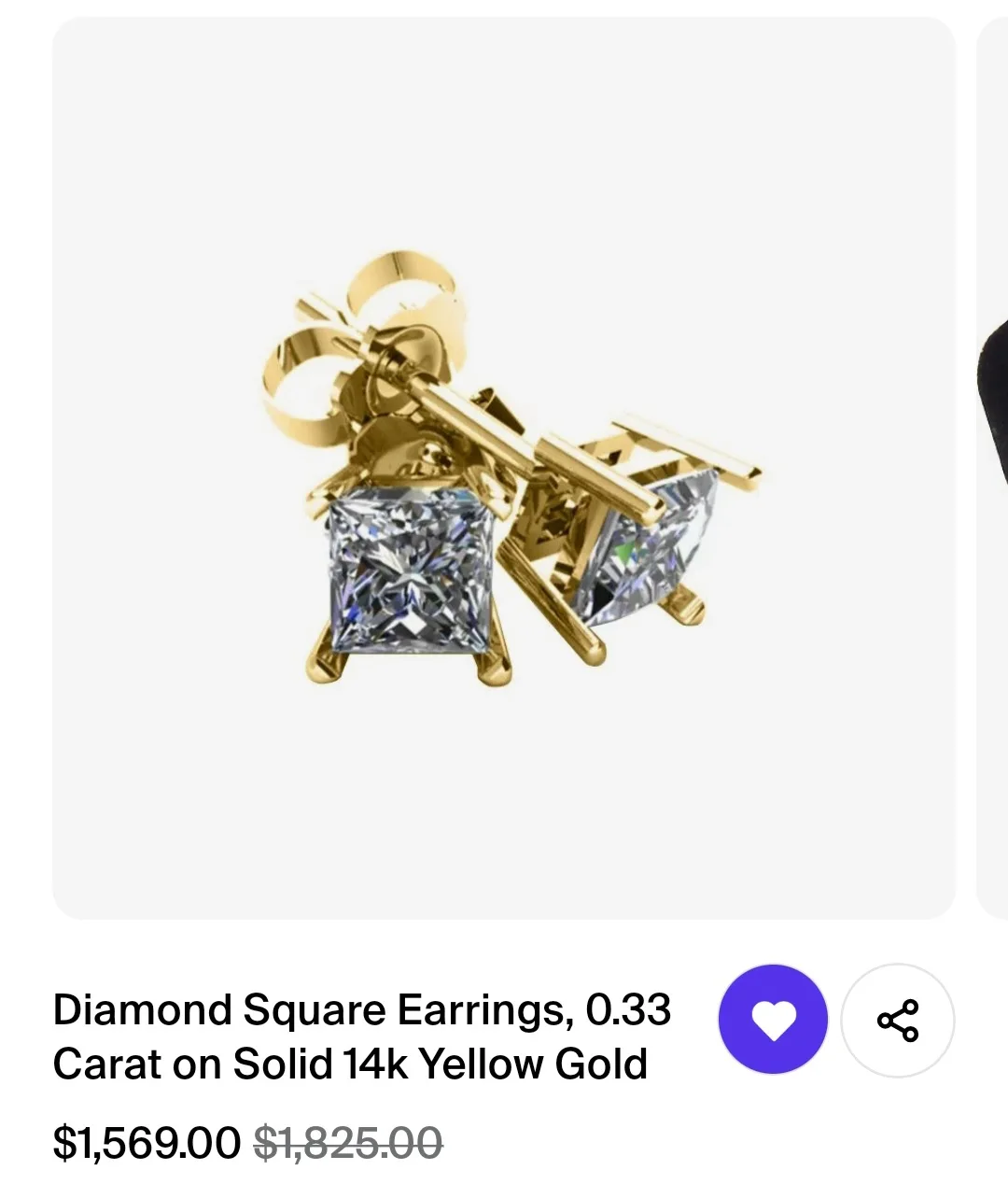Add the earrings to favorites with the heart

pos(772,1020)
